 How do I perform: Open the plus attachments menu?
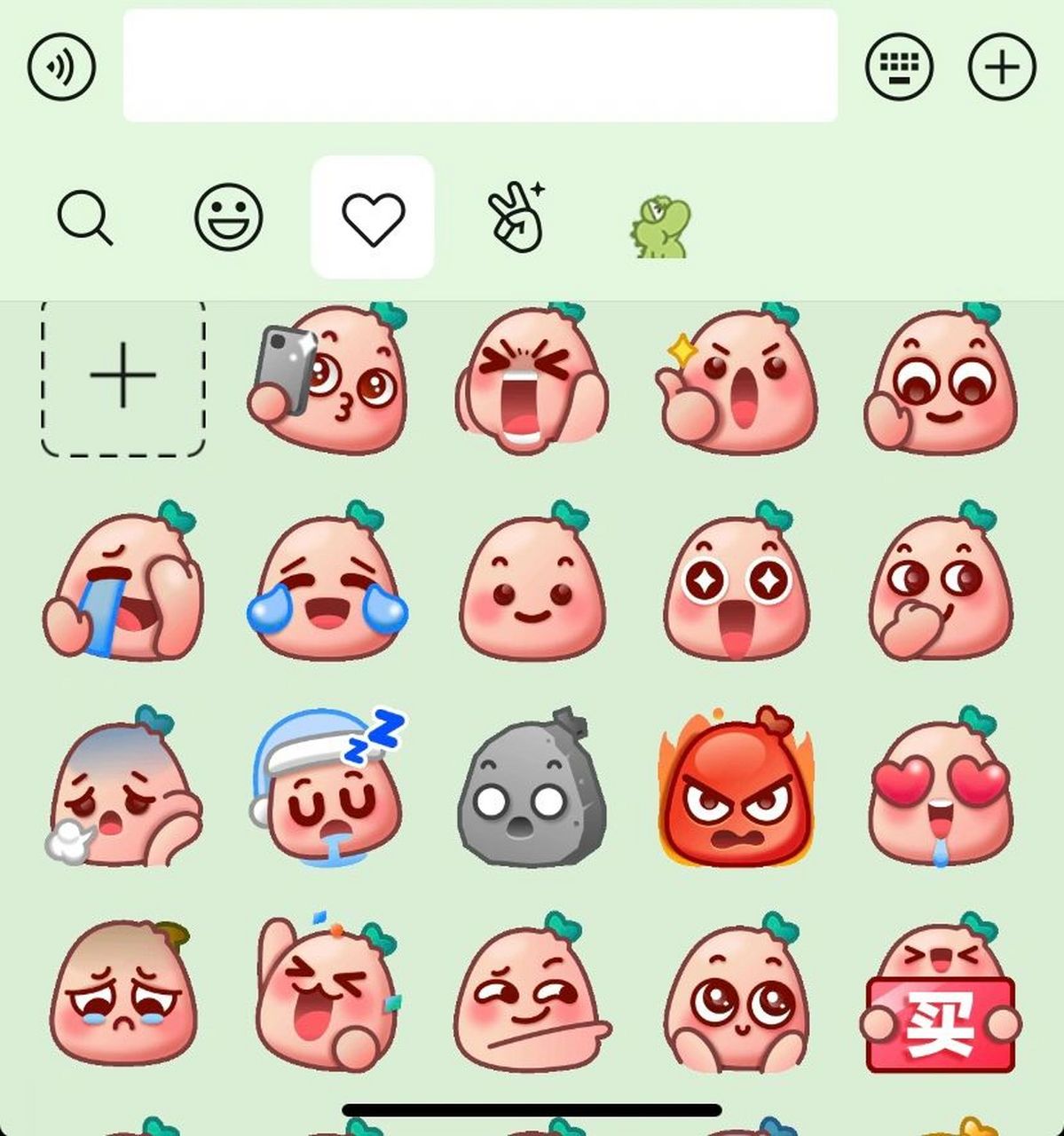click(1002, 67)
